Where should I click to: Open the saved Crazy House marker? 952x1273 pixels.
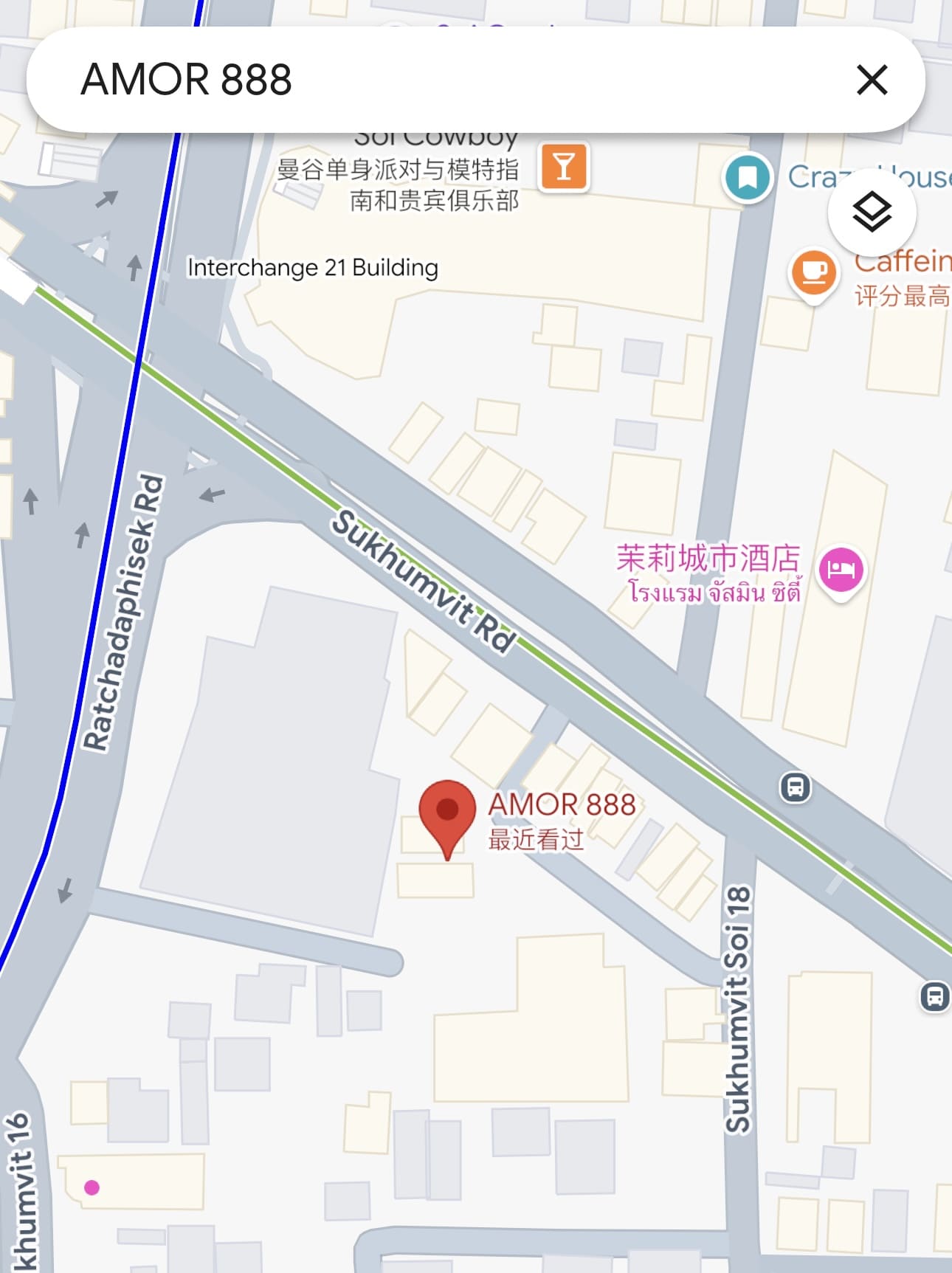tap(747, 177)
